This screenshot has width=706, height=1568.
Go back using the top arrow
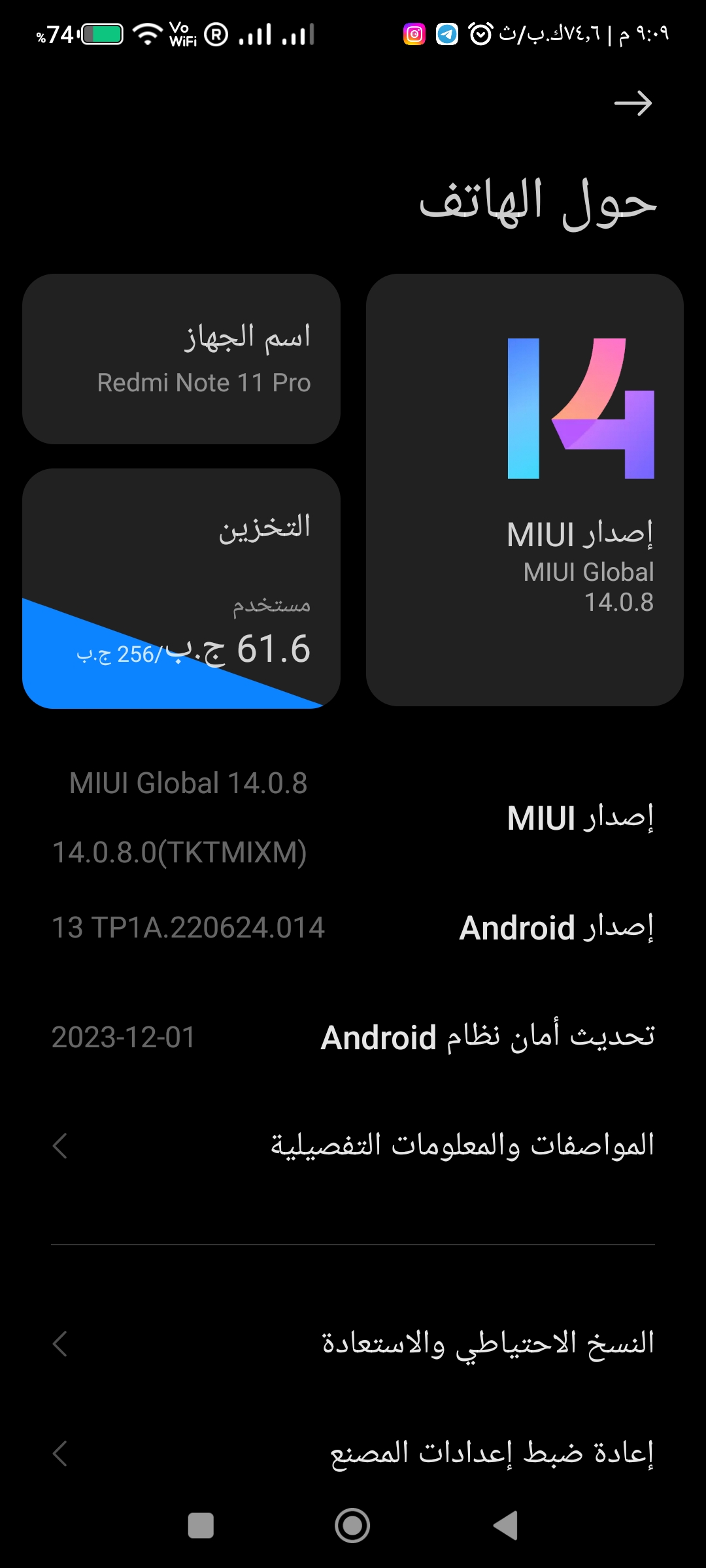click(x=633, y=103)
